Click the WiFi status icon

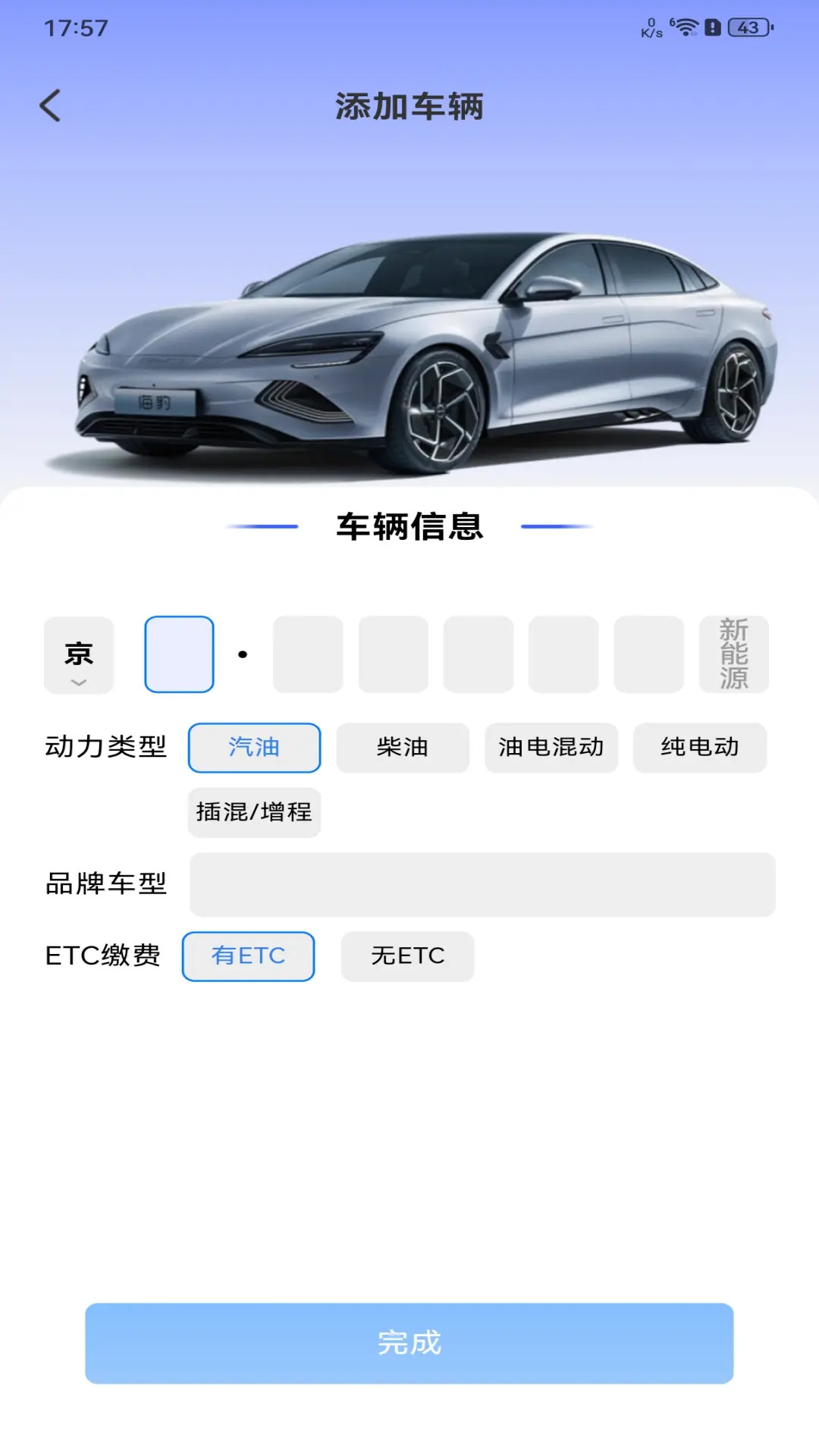pos(687,25)
